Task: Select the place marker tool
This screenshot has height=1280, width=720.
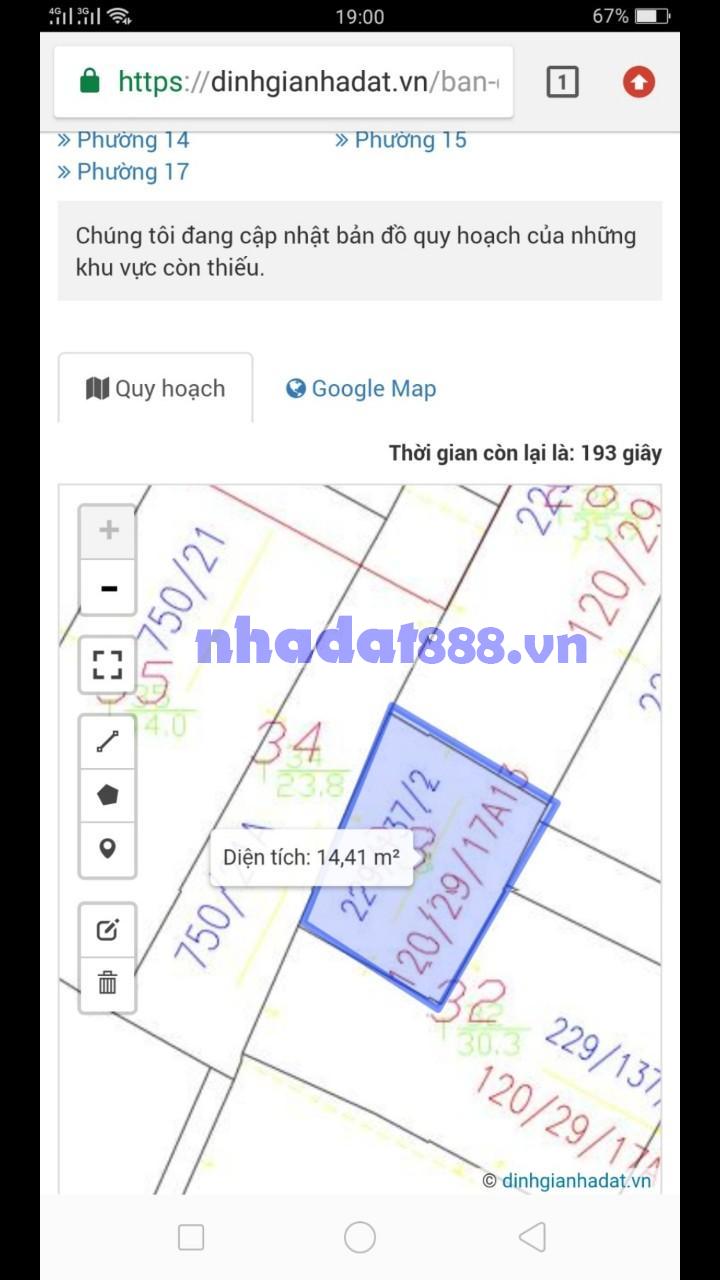Action: pyautogui.click(x=108, y=849)
